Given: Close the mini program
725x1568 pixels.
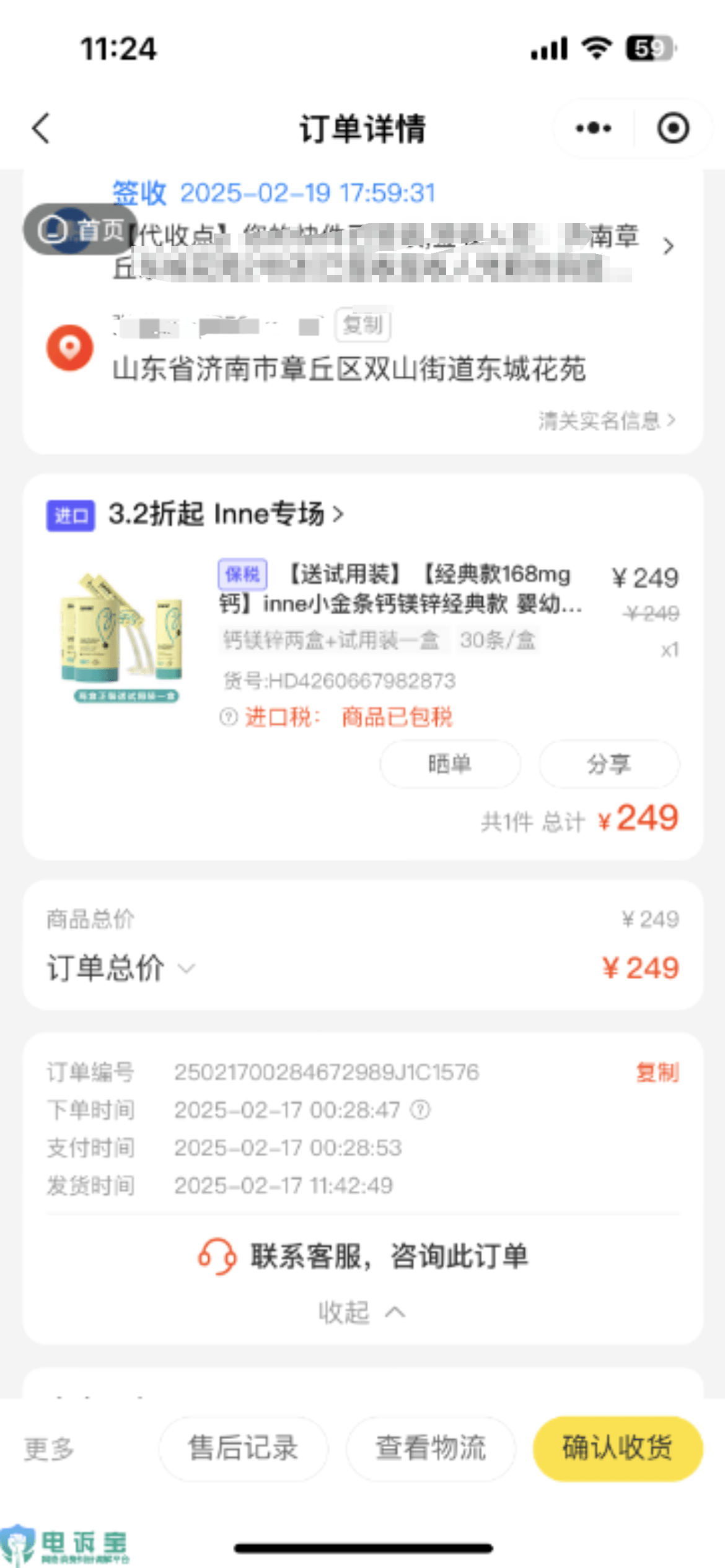Looking at the screenshot, I should 672,129.
